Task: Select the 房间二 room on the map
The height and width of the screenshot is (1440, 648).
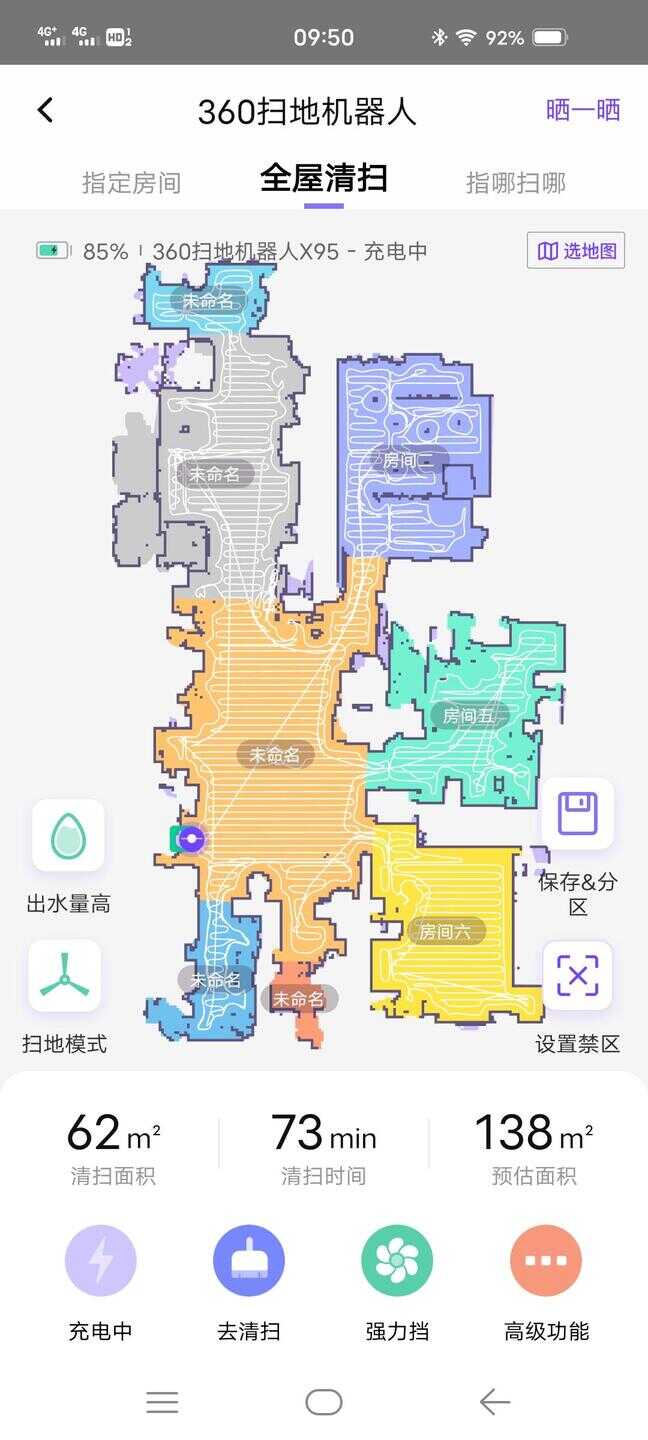Action: click(x=408, y=460)
